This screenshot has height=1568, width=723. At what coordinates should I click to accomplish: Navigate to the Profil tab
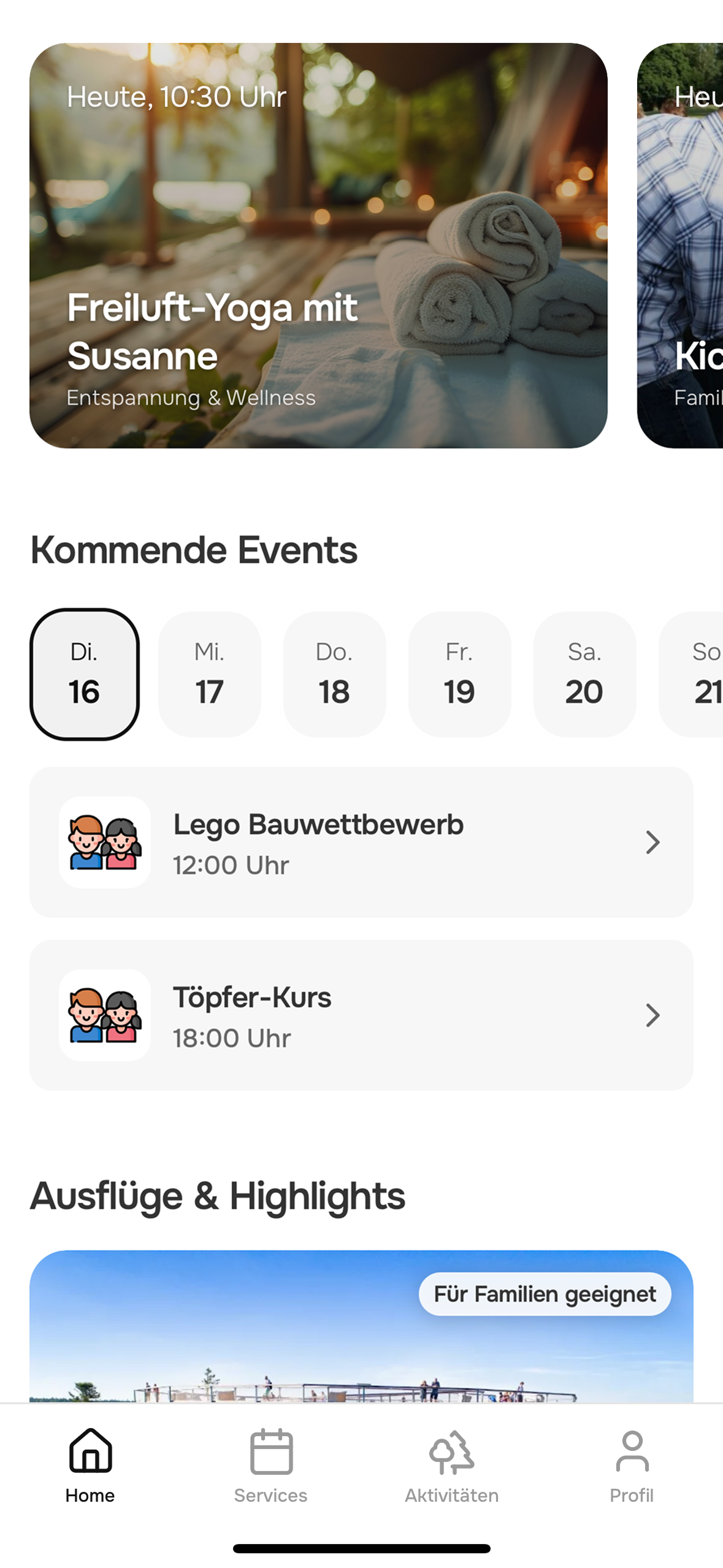tap(632, 1465)
